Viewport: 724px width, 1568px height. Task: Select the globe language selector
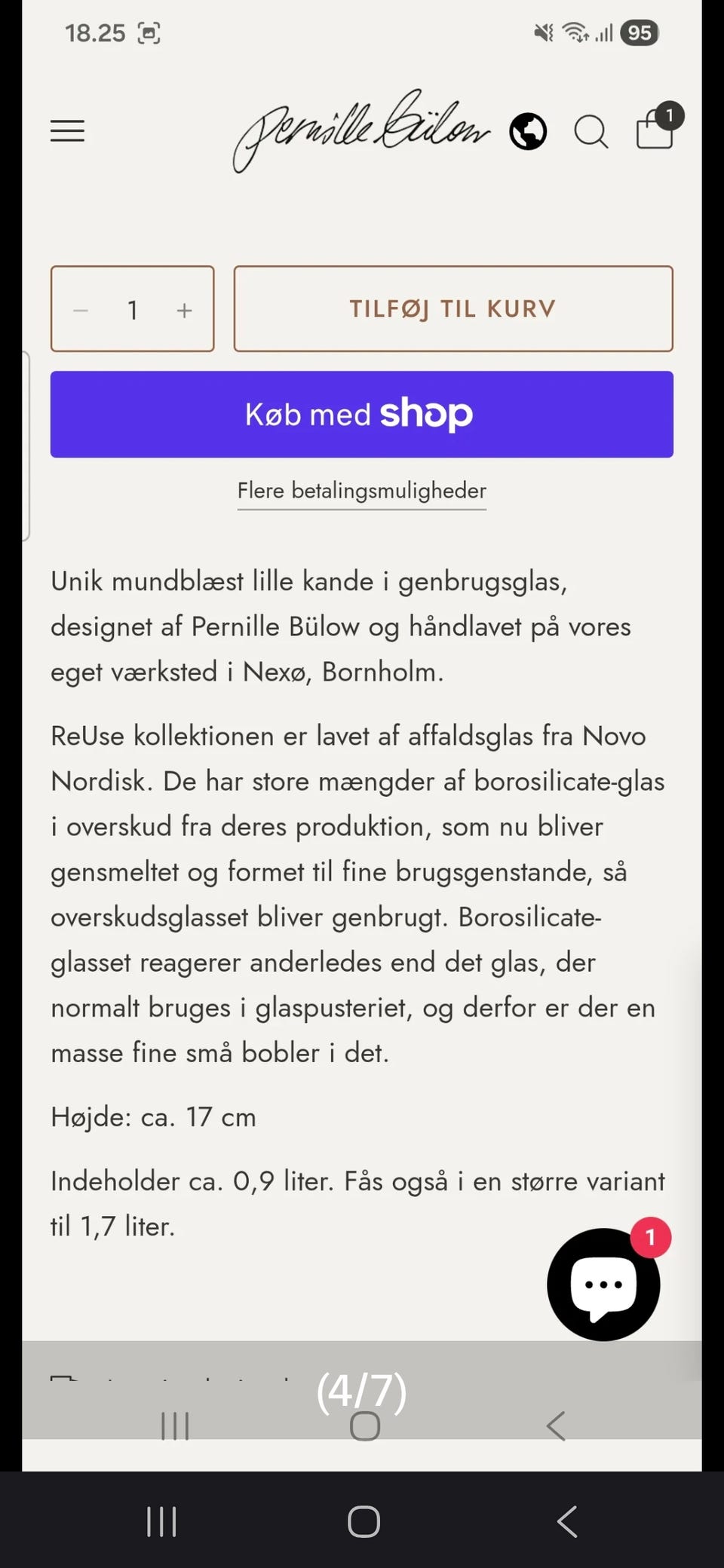[528, 130]
